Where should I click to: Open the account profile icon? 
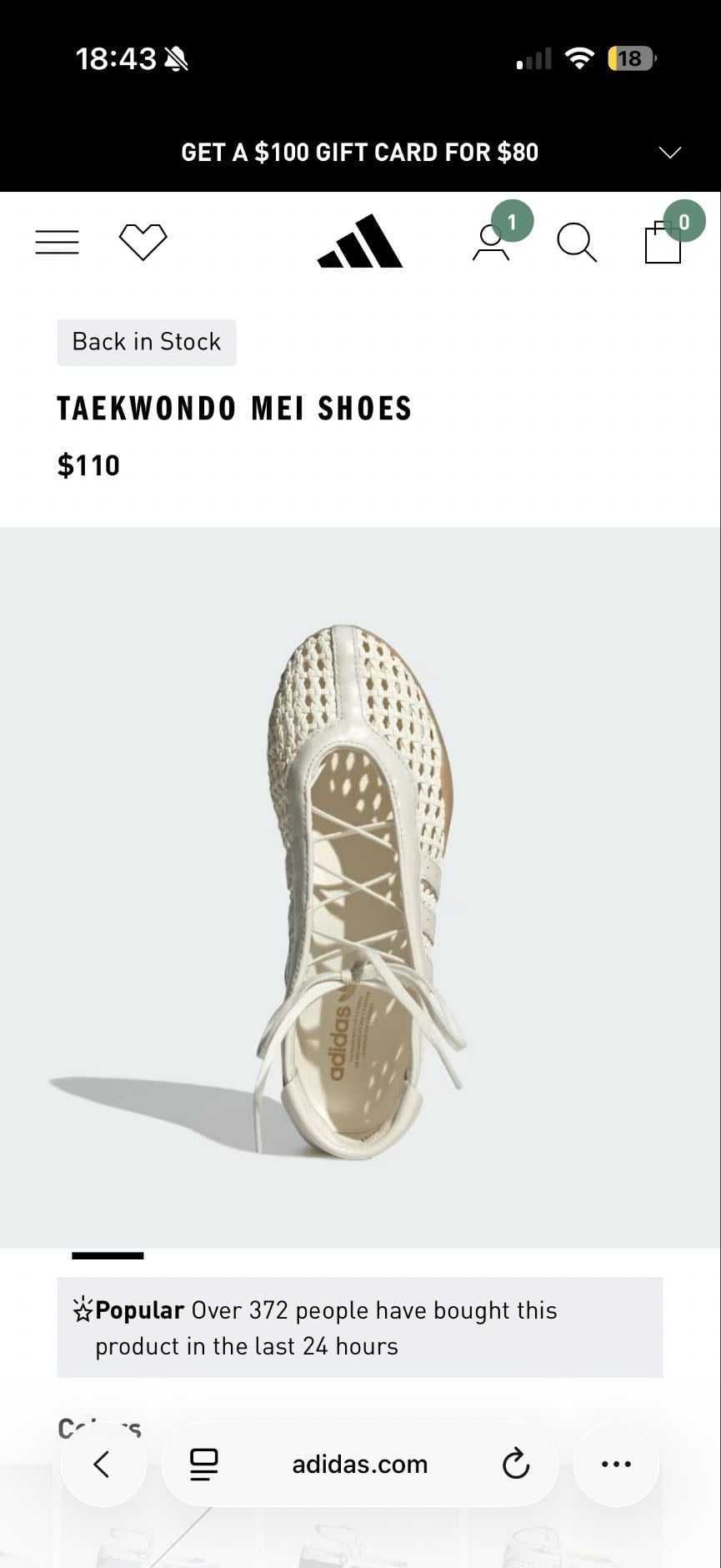[492, 242]
